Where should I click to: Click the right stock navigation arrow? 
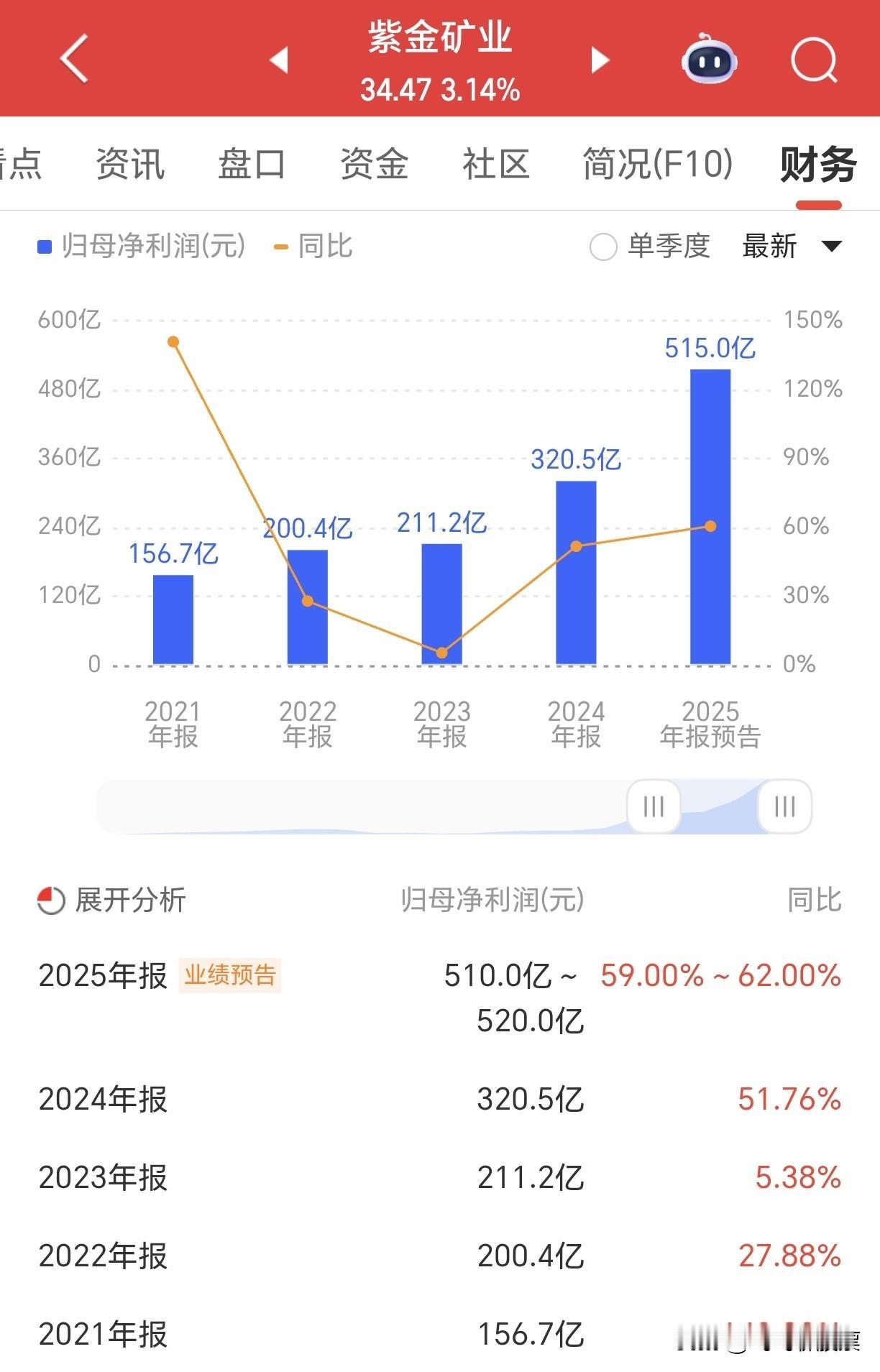point(599,61)
